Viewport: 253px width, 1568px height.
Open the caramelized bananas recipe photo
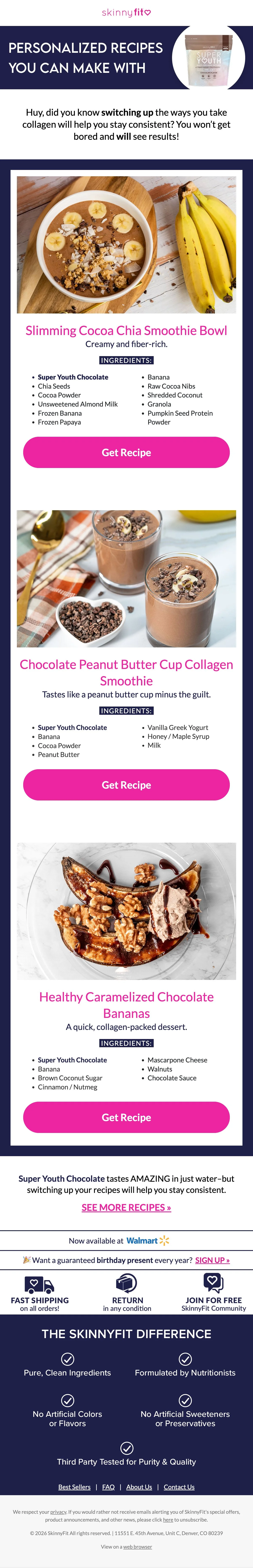coord(126,911)
